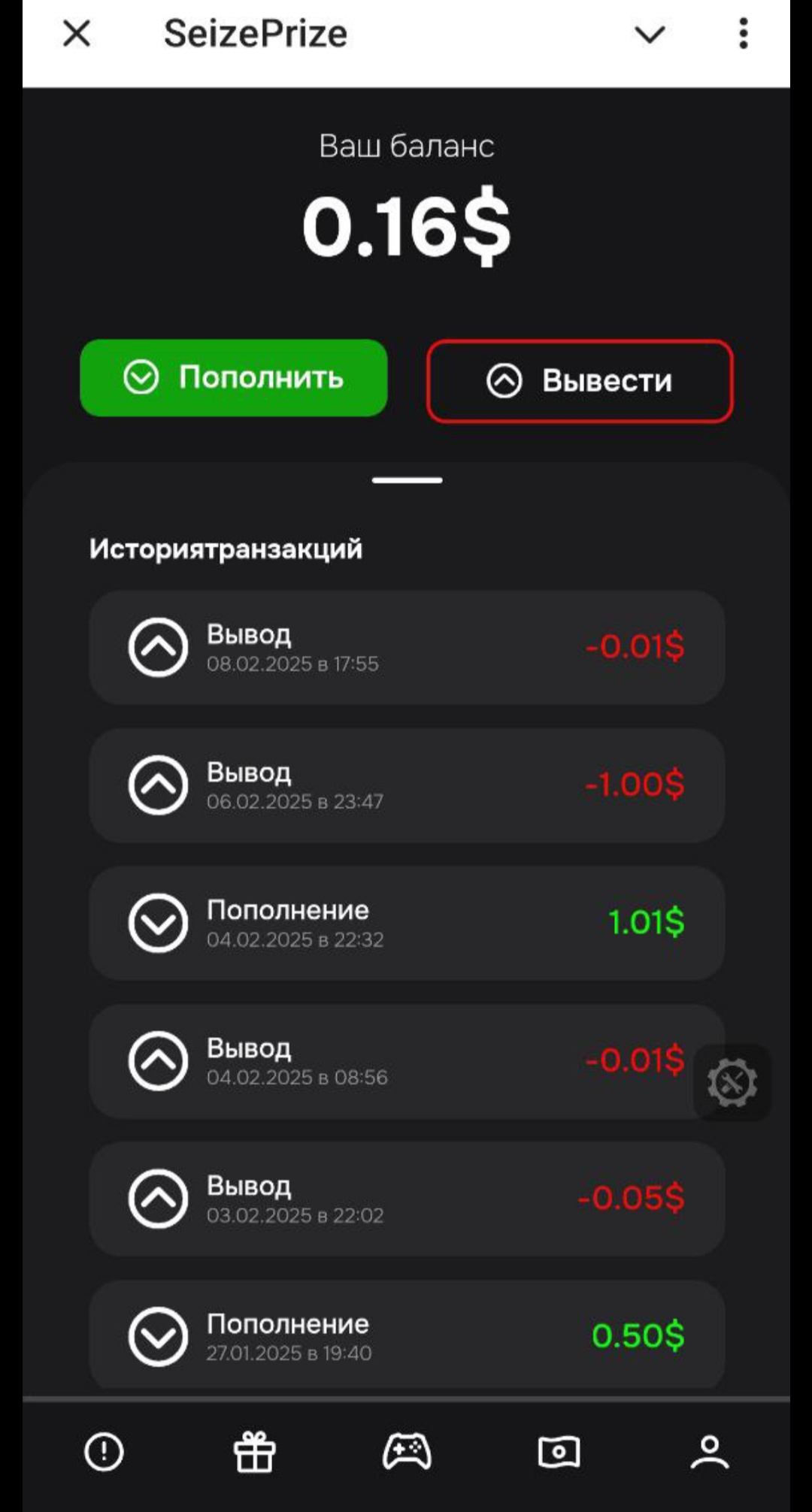The height and width of the screenshot is (1512, 812).
Task: Tap the sheet drag handle
Action: click(x=407, y=479)
